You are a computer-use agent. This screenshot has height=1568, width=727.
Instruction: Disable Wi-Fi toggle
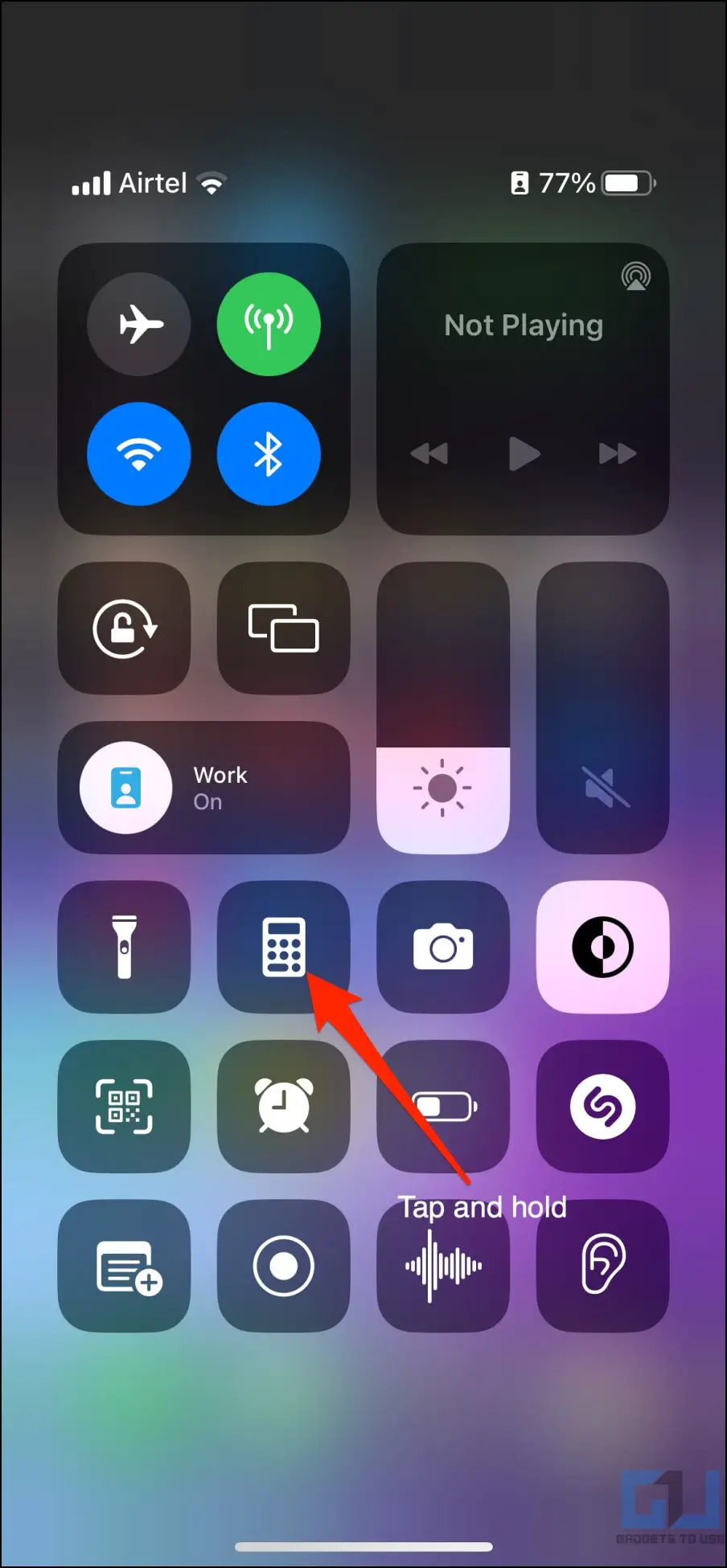pos(139,454)
